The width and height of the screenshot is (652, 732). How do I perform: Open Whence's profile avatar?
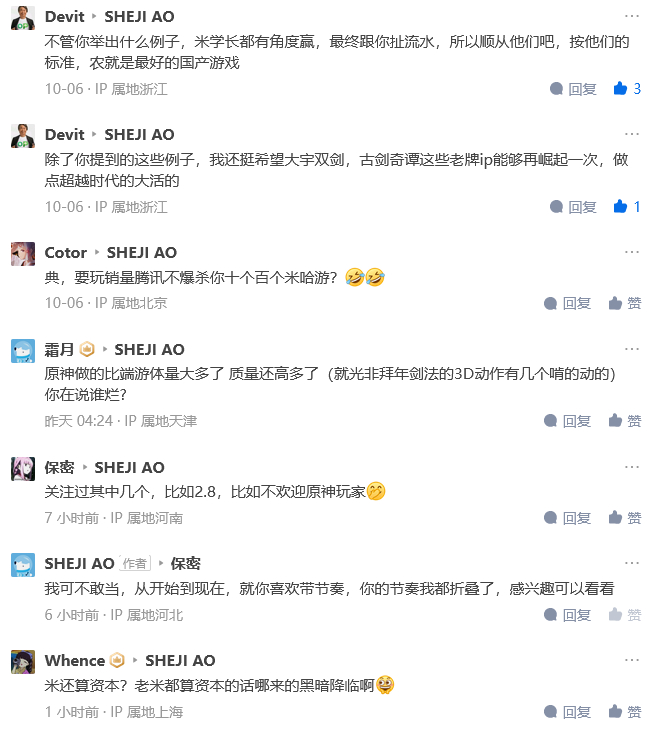[x=23, y=661]
